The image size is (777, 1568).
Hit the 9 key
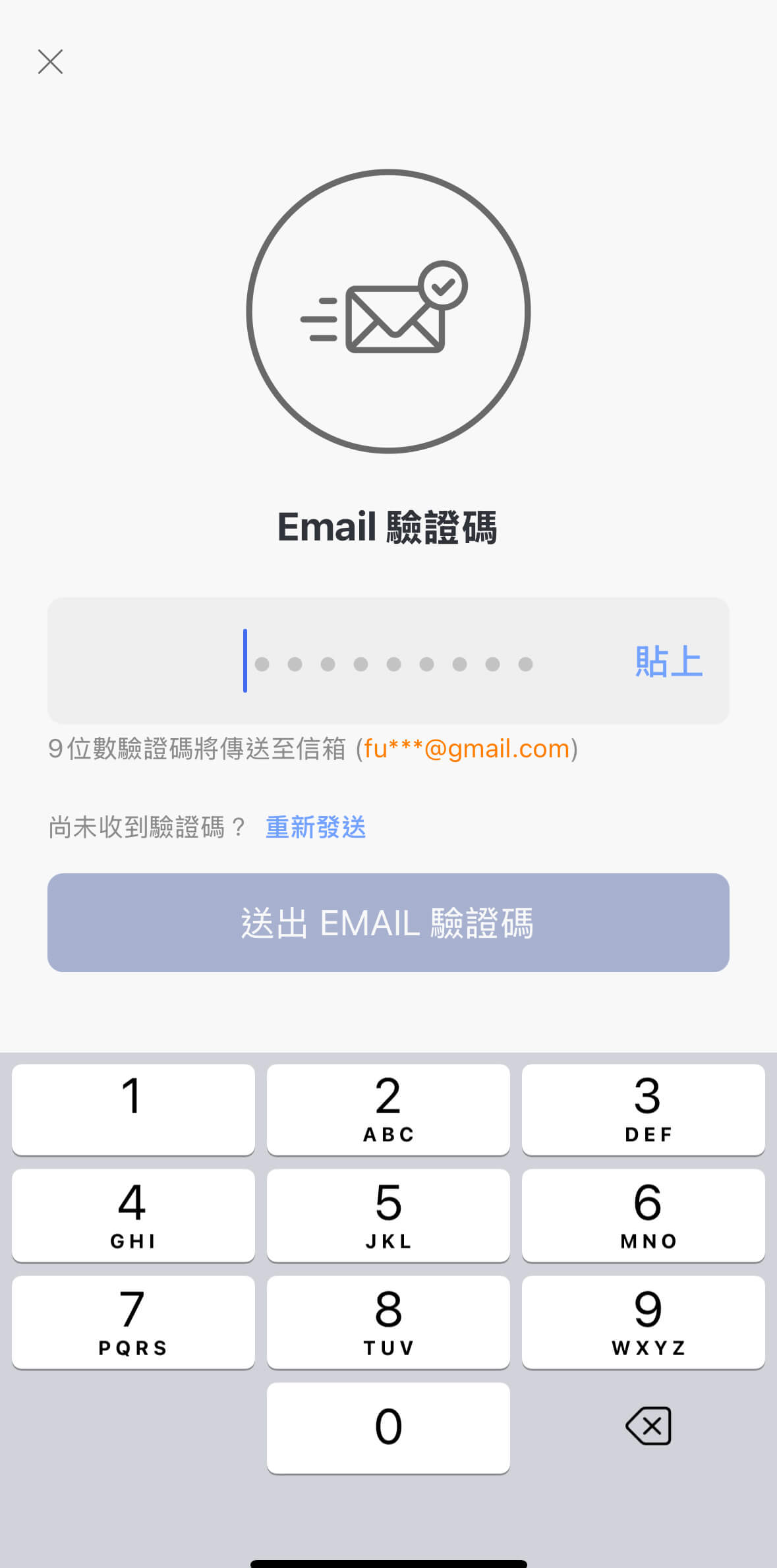643,1322
